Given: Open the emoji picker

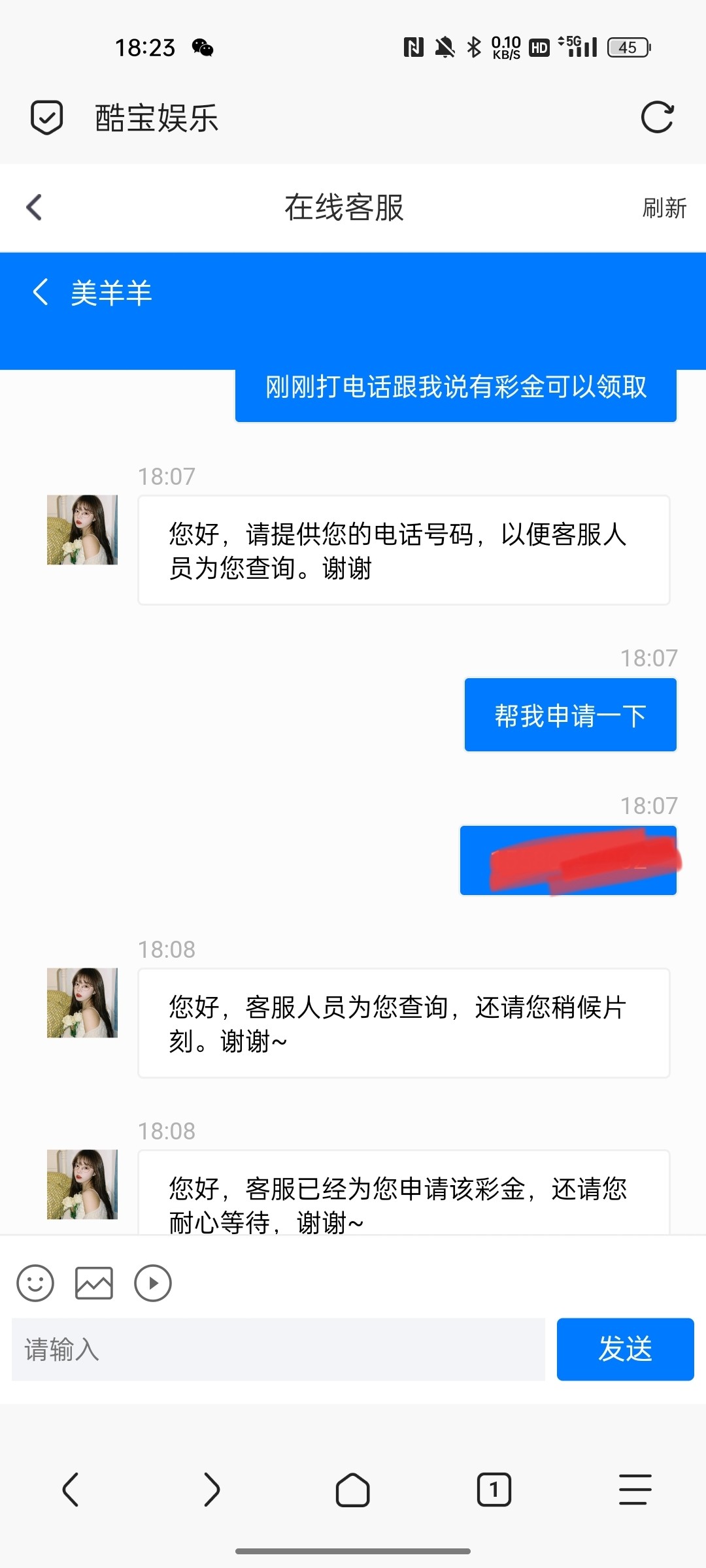Looking at the screenshot, I should click(35, 1283).
